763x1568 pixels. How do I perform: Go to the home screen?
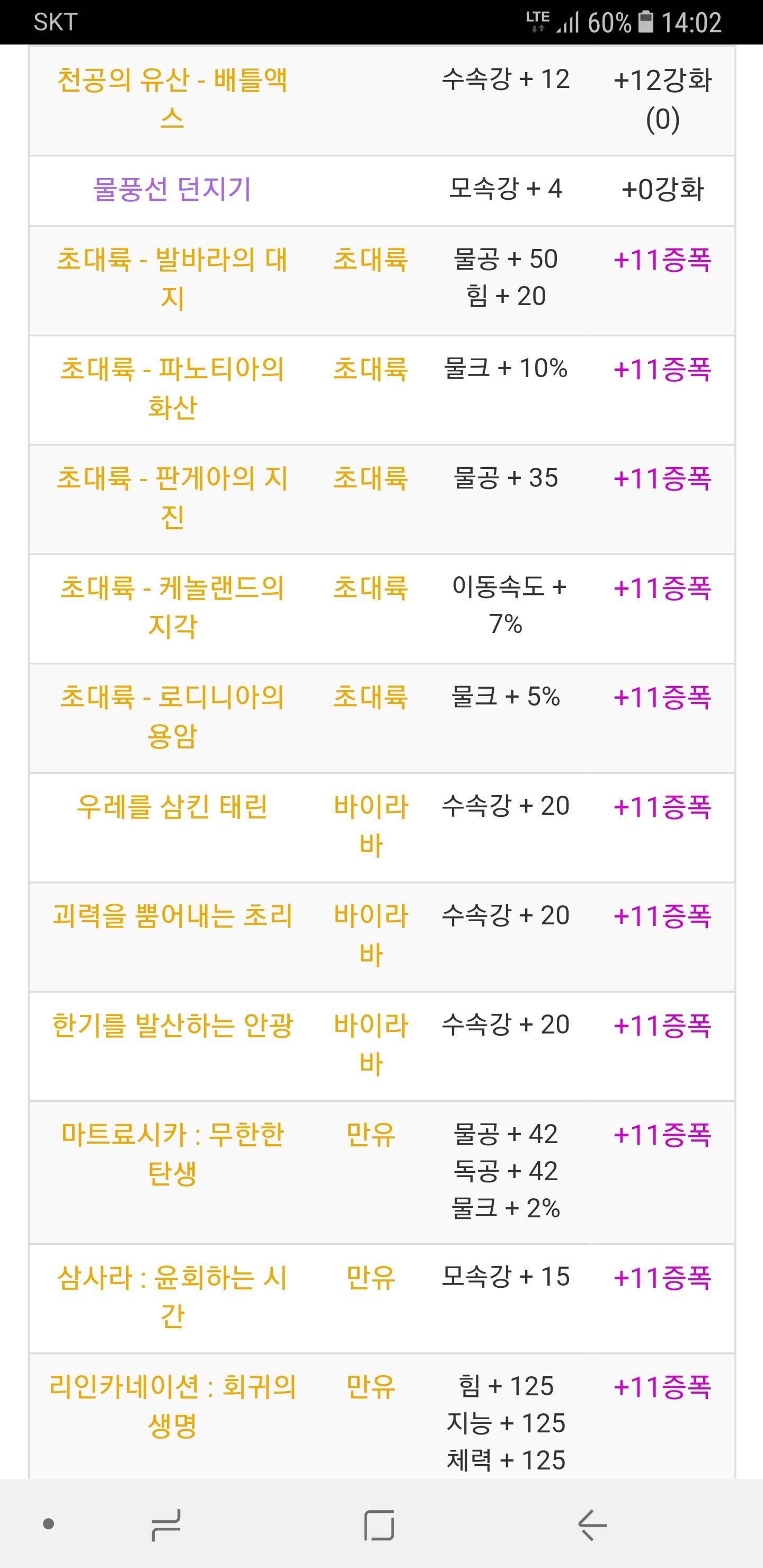379,1525
